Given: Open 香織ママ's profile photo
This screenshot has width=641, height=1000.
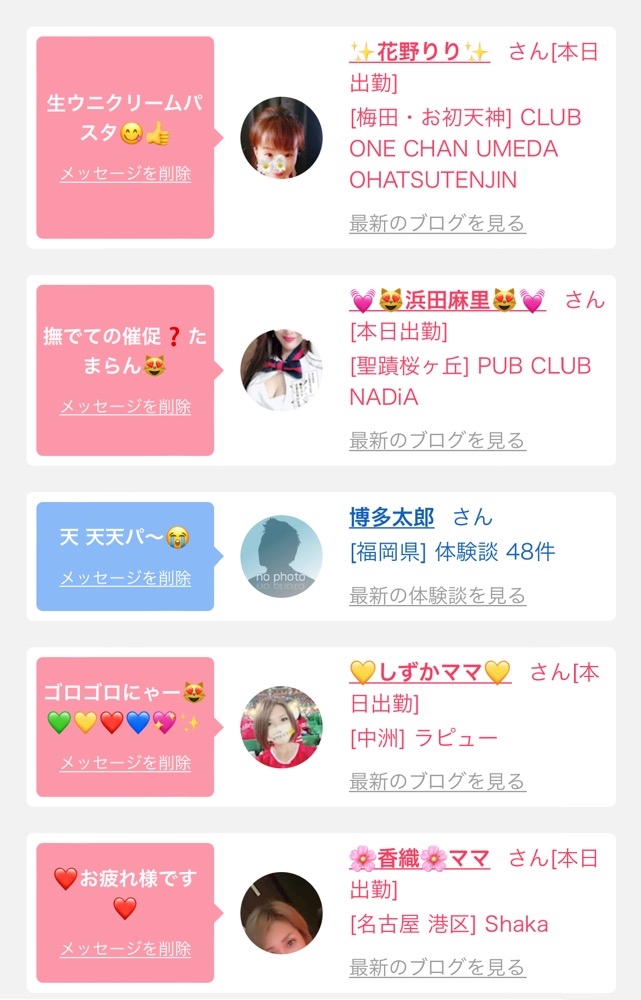Looking at the screenshot, I should click(x=281, y=913).
